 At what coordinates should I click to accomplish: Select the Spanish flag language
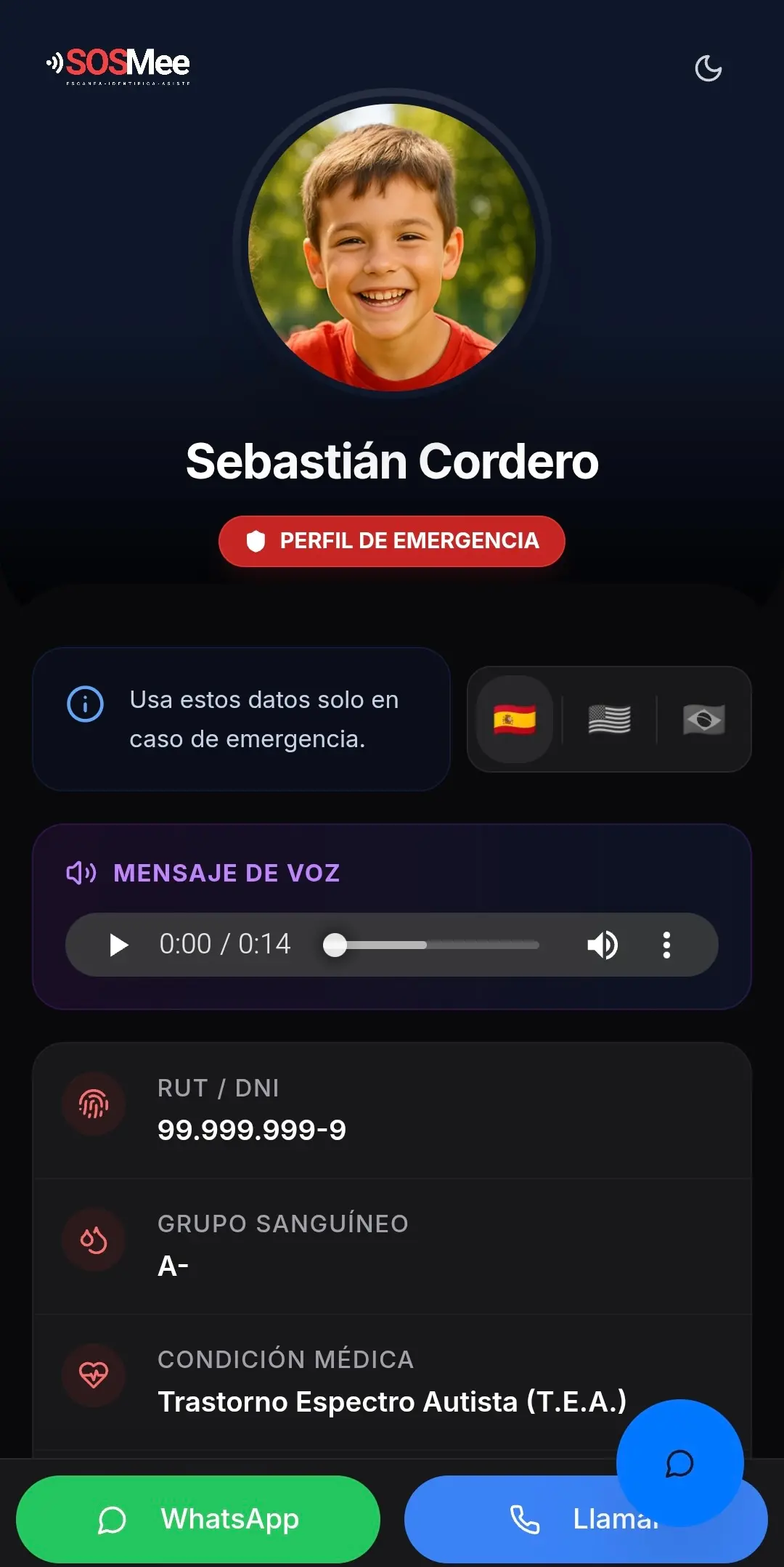point(515,720)
